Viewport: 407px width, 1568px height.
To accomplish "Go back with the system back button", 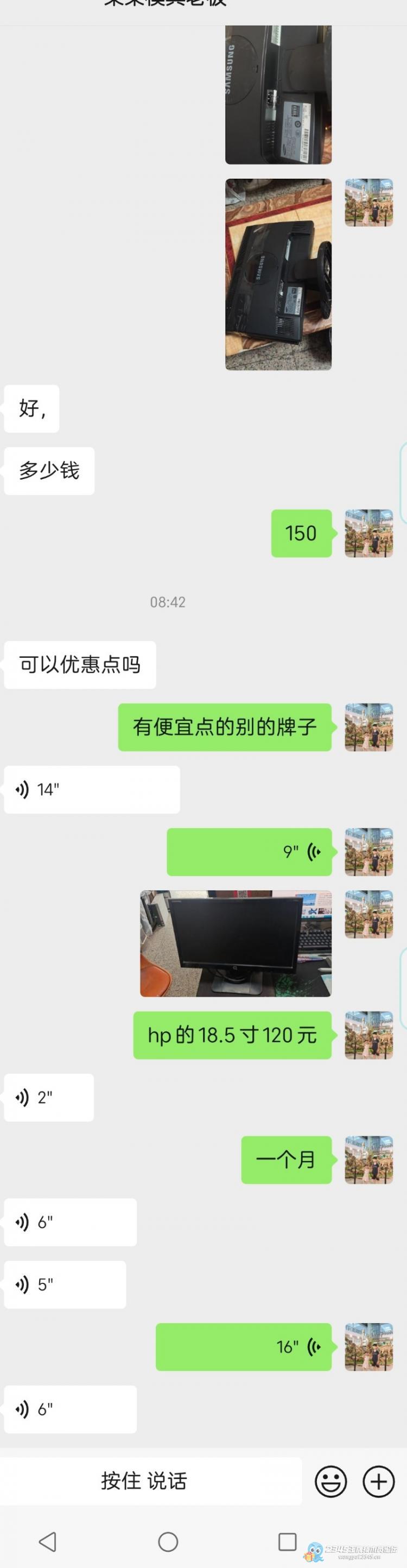I will pyautogui.click(x=47, y=1541).
